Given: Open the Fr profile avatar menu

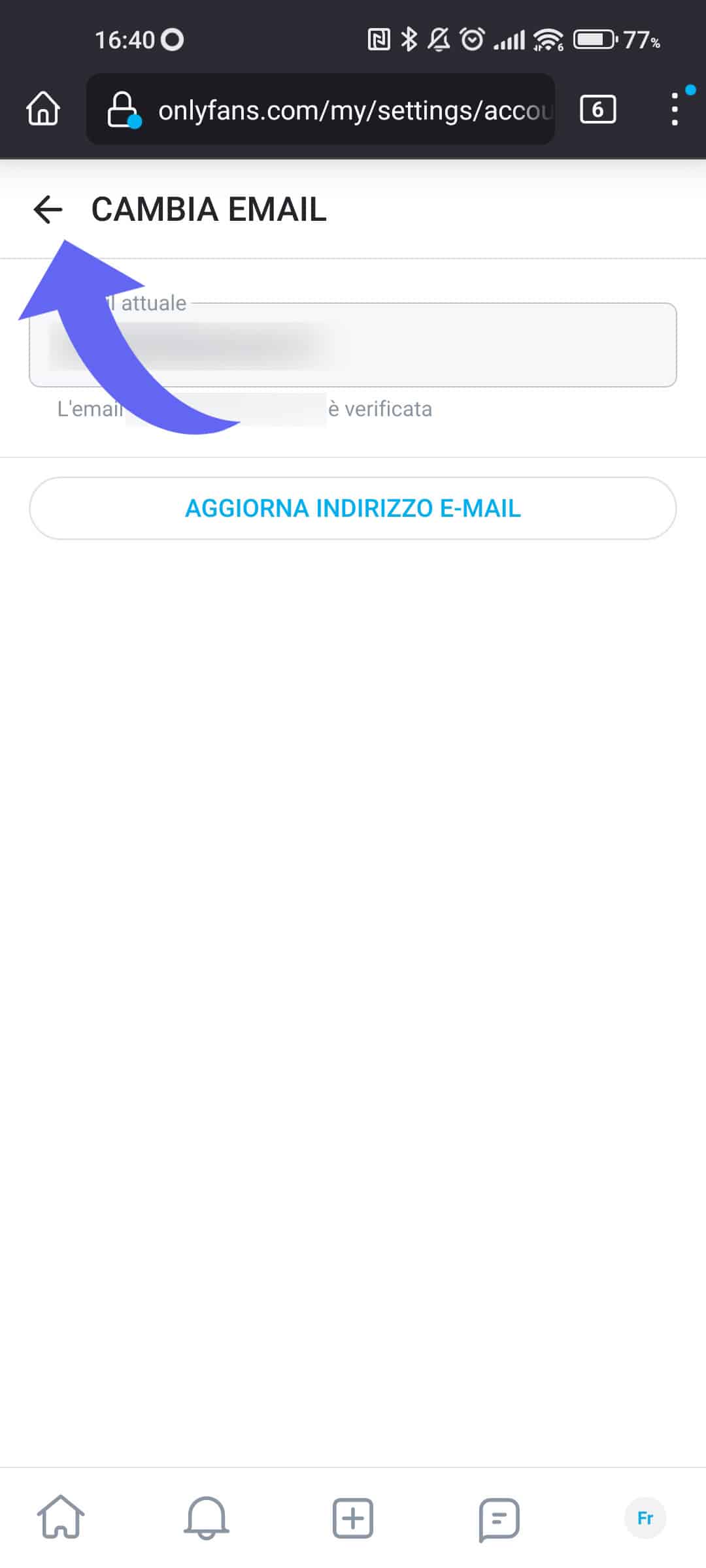Looking at the screenshot, I should pos(645,1517).
